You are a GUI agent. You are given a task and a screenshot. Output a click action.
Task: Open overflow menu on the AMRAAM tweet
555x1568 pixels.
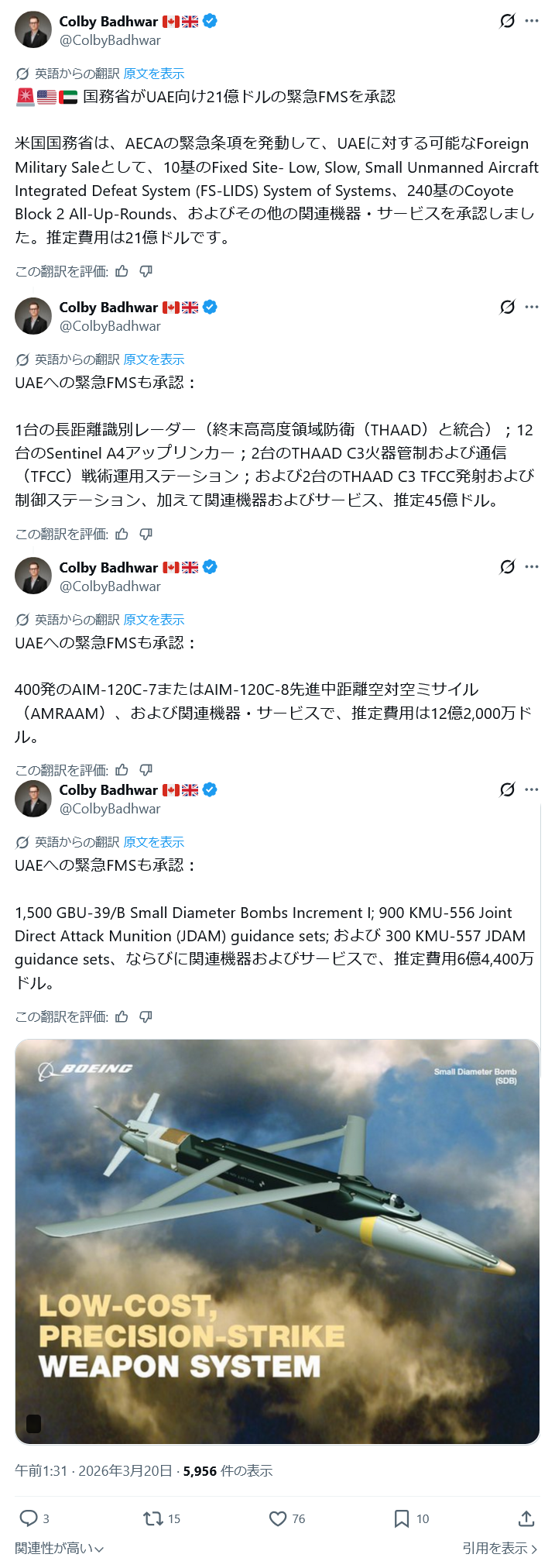coord(531,567)
